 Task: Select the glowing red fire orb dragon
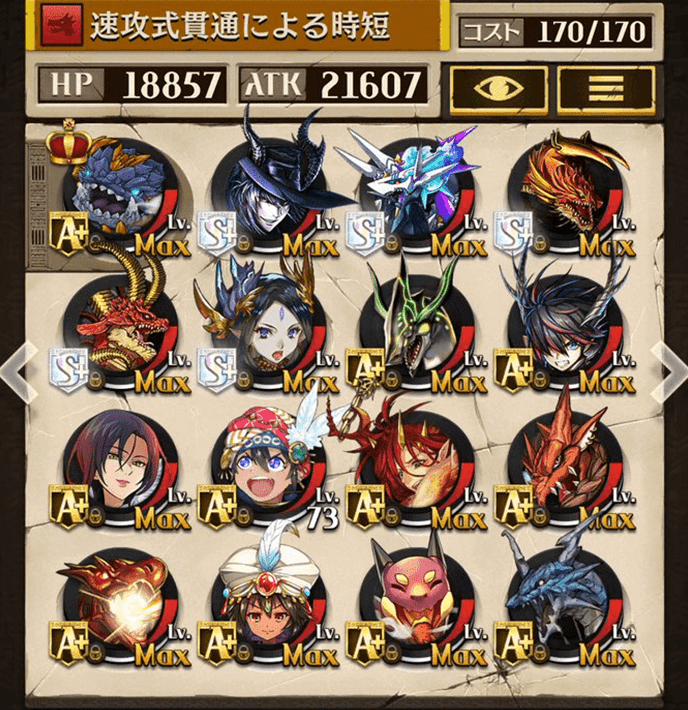click(x=116, y=598)
